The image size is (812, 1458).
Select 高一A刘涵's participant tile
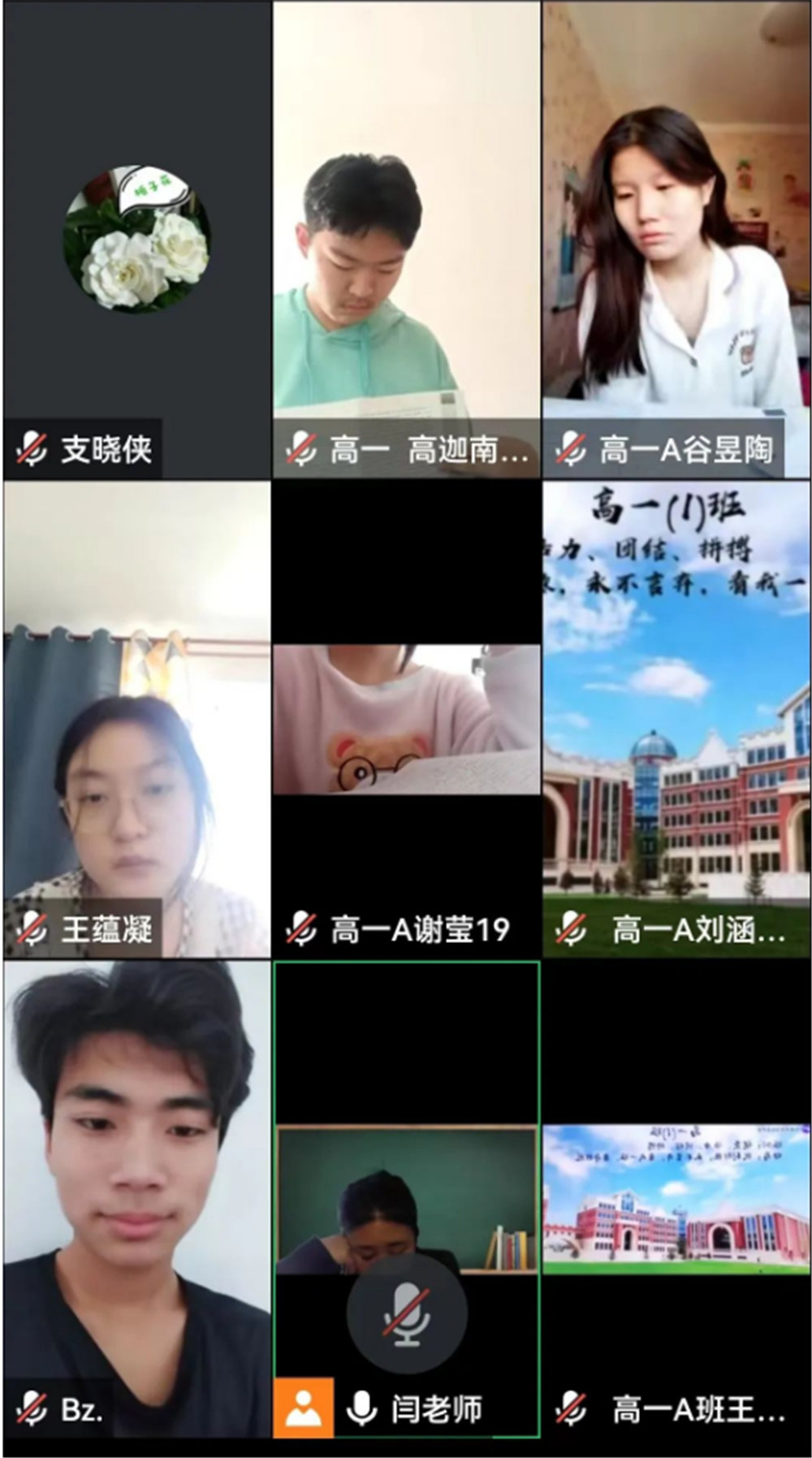point(676,719)
